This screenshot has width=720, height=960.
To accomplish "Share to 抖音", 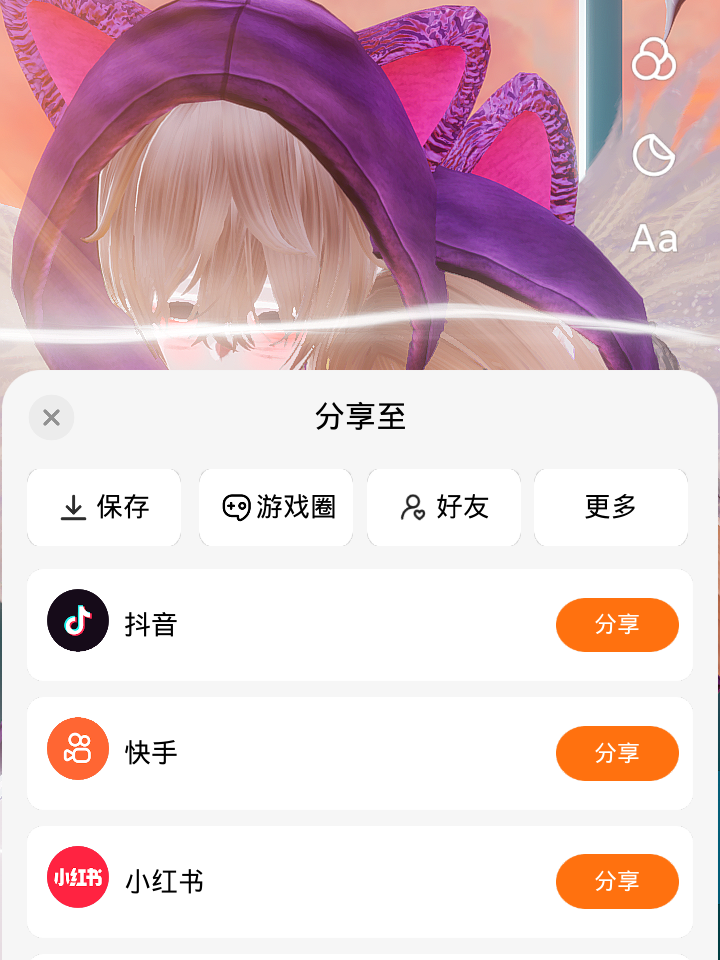I will click(x=617, y=625).
